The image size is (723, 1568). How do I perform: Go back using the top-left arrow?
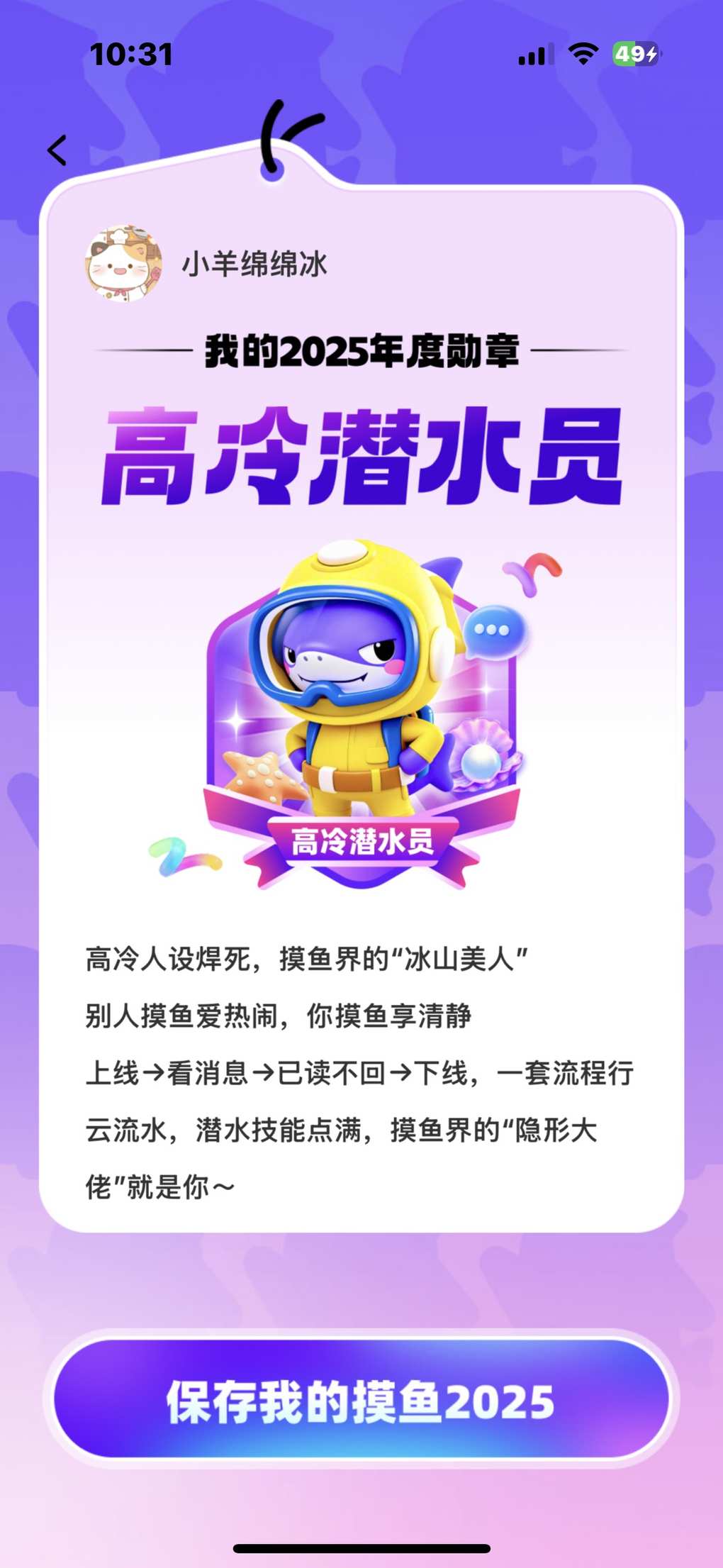57,150
